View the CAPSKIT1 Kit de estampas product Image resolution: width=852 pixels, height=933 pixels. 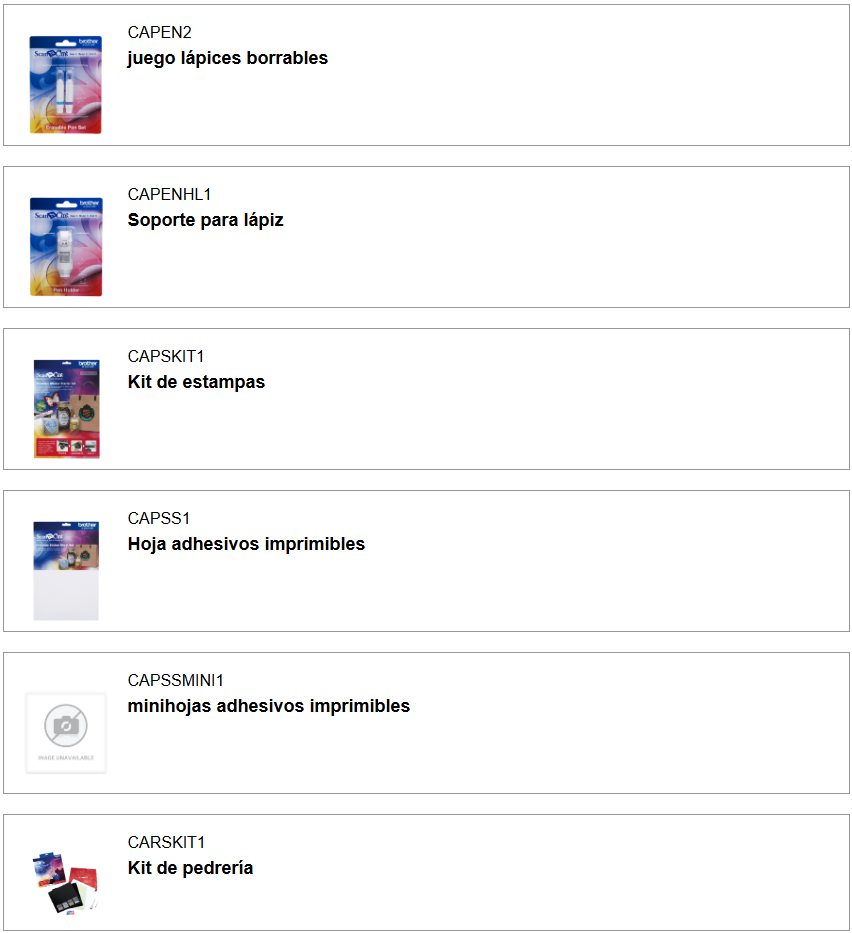196,382
